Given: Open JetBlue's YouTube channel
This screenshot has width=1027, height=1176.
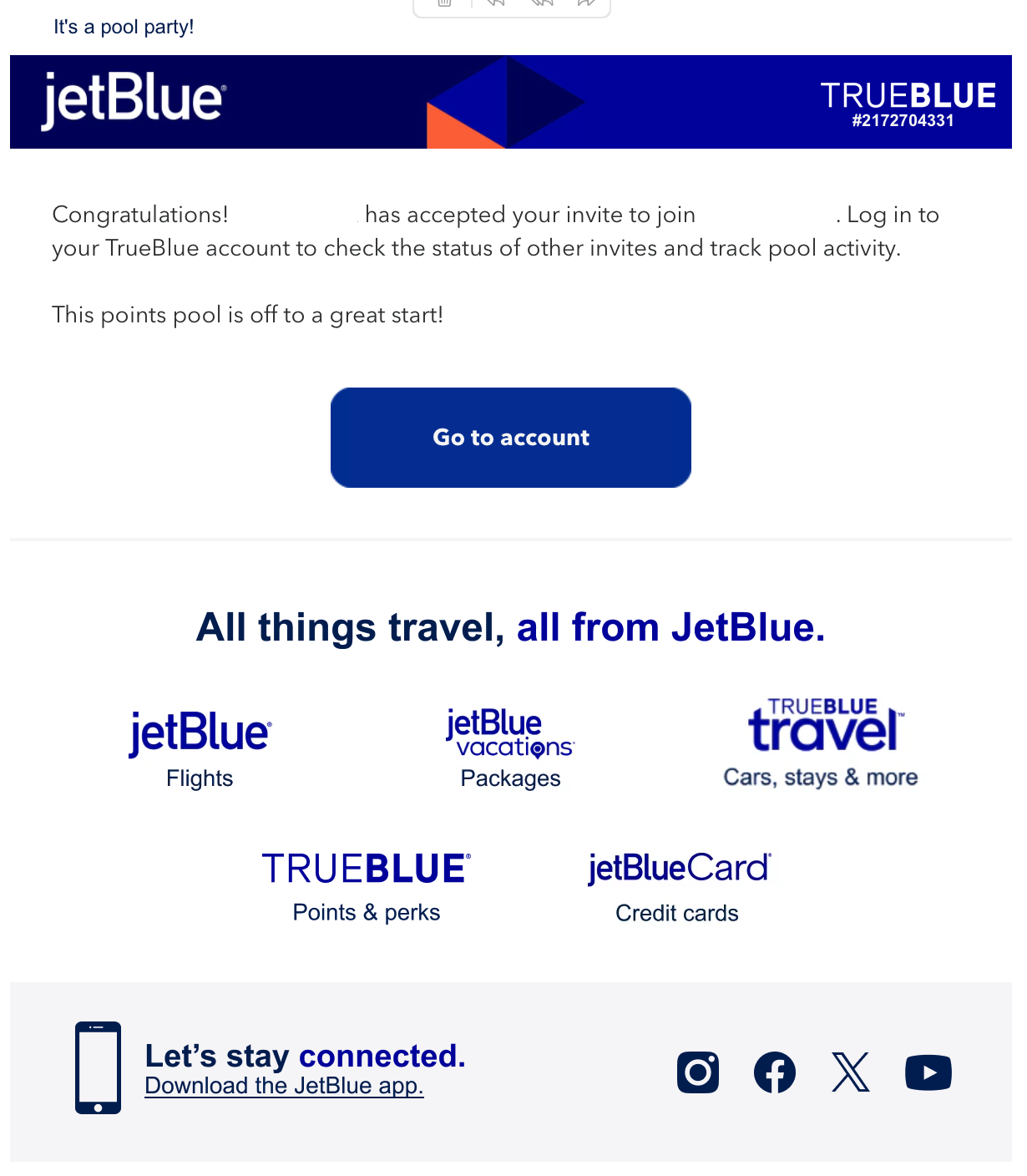Looking at the screenshot, I should [928, 1072].
